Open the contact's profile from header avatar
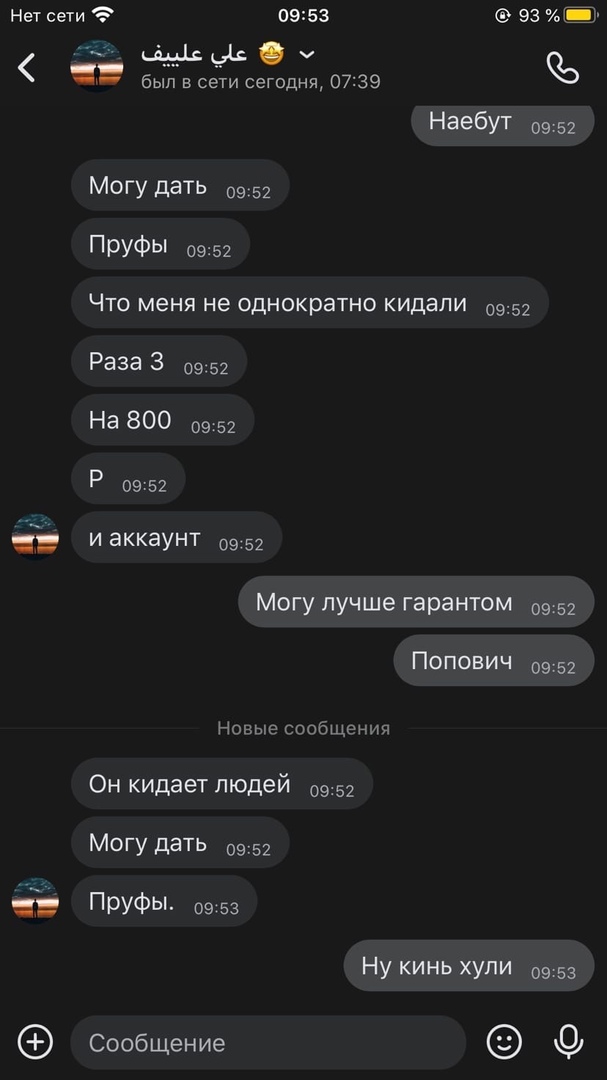The height and width of the screenshot is (1080, 607). (x=97, y=67)
